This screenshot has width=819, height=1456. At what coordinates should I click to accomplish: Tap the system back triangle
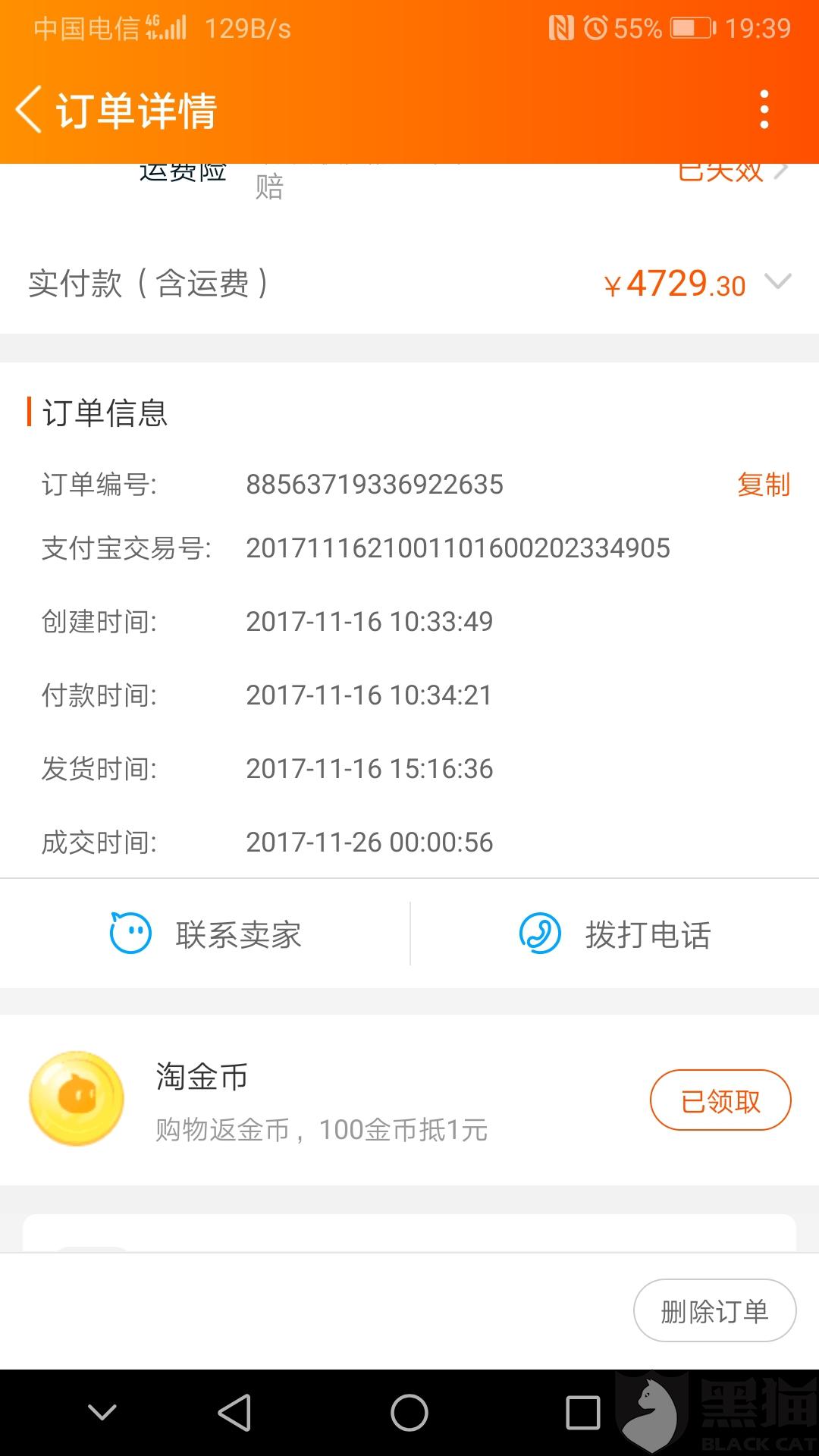(234, 1413)
